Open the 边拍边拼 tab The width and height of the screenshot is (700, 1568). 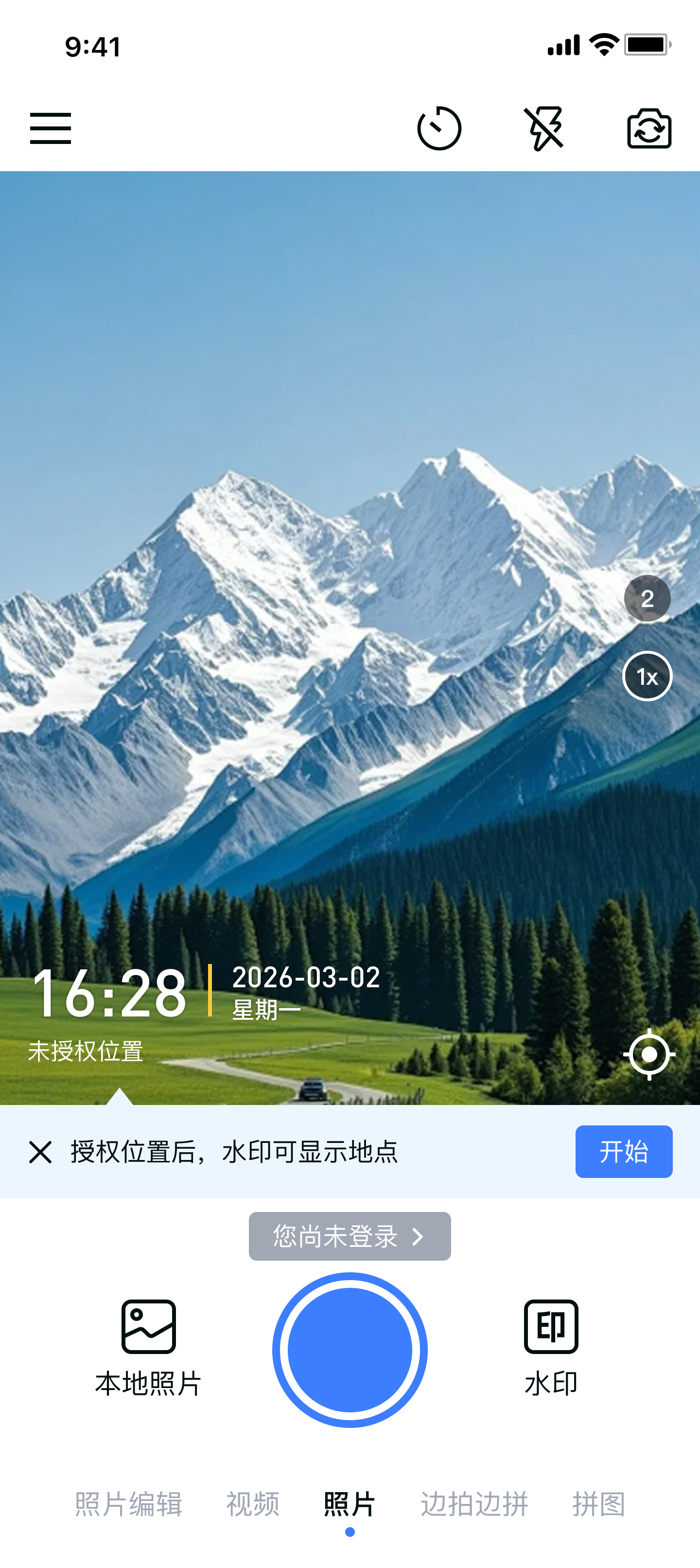pyautogui.click(x=475, y=1503)
